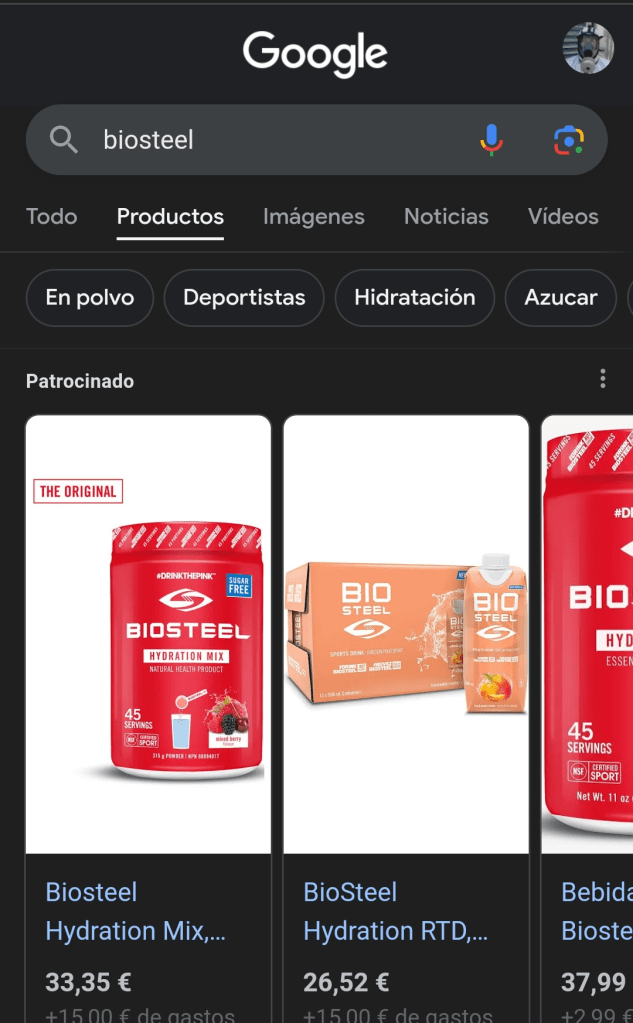Switch to the Imágenes tab
This screenshot has height=1023, width=633.
313,216
